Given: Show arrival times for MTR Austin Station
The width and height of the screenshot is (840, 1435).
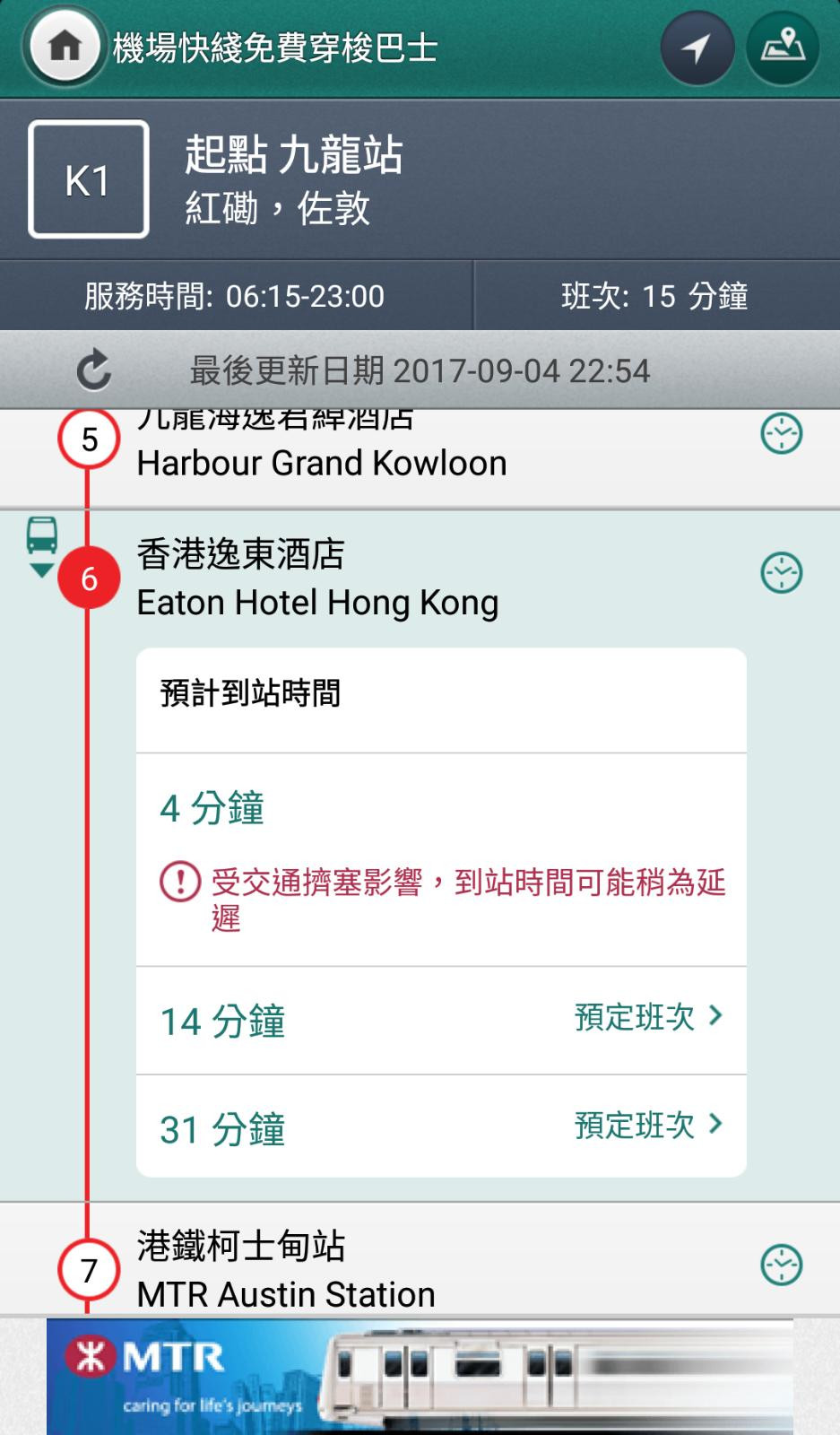Looking at the screenshot, I should click(x=781, y=1265).
